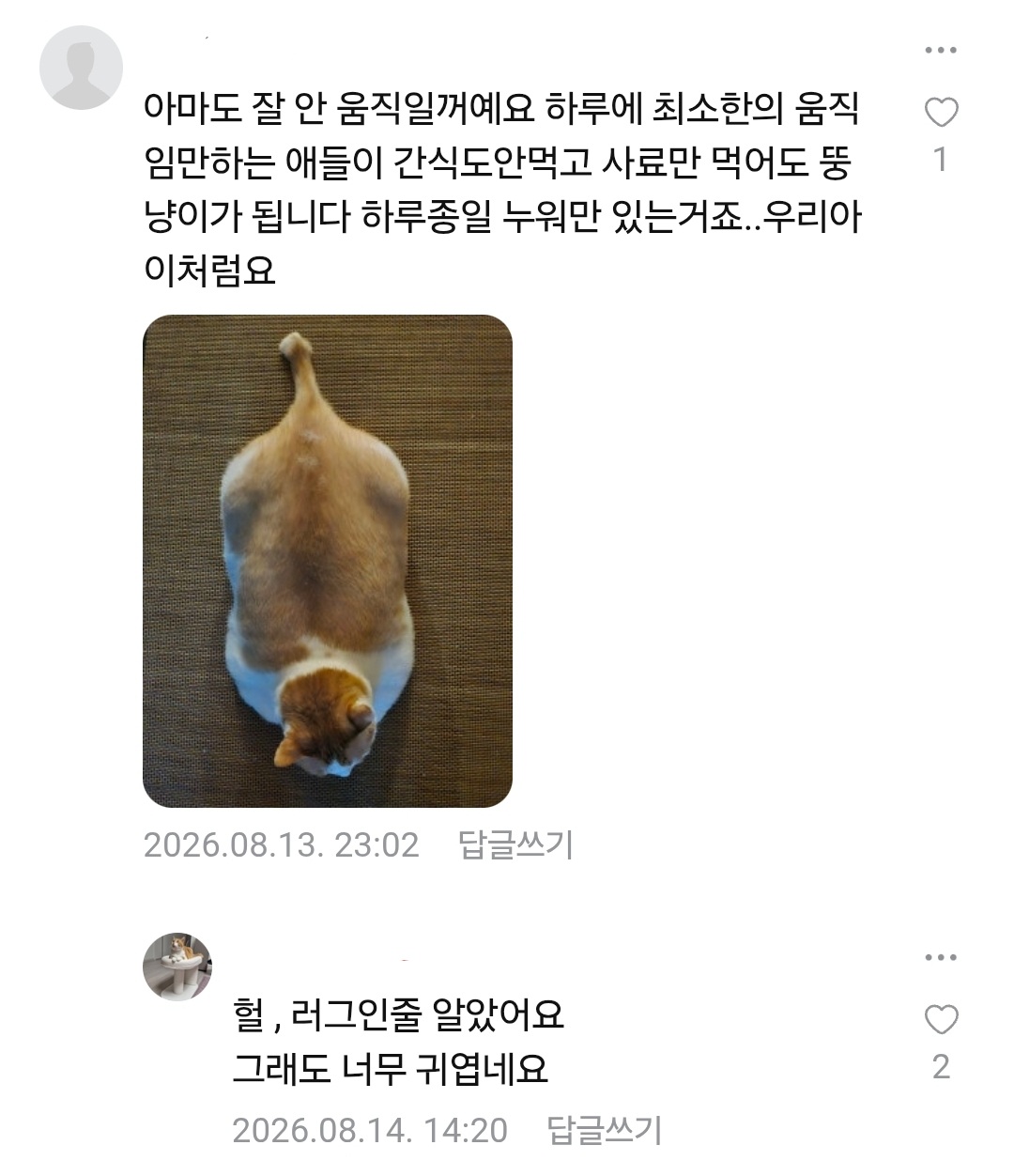
Task: Open the overflow menu on the first comment
Action: pyautogui.click(x=941, y=50)
